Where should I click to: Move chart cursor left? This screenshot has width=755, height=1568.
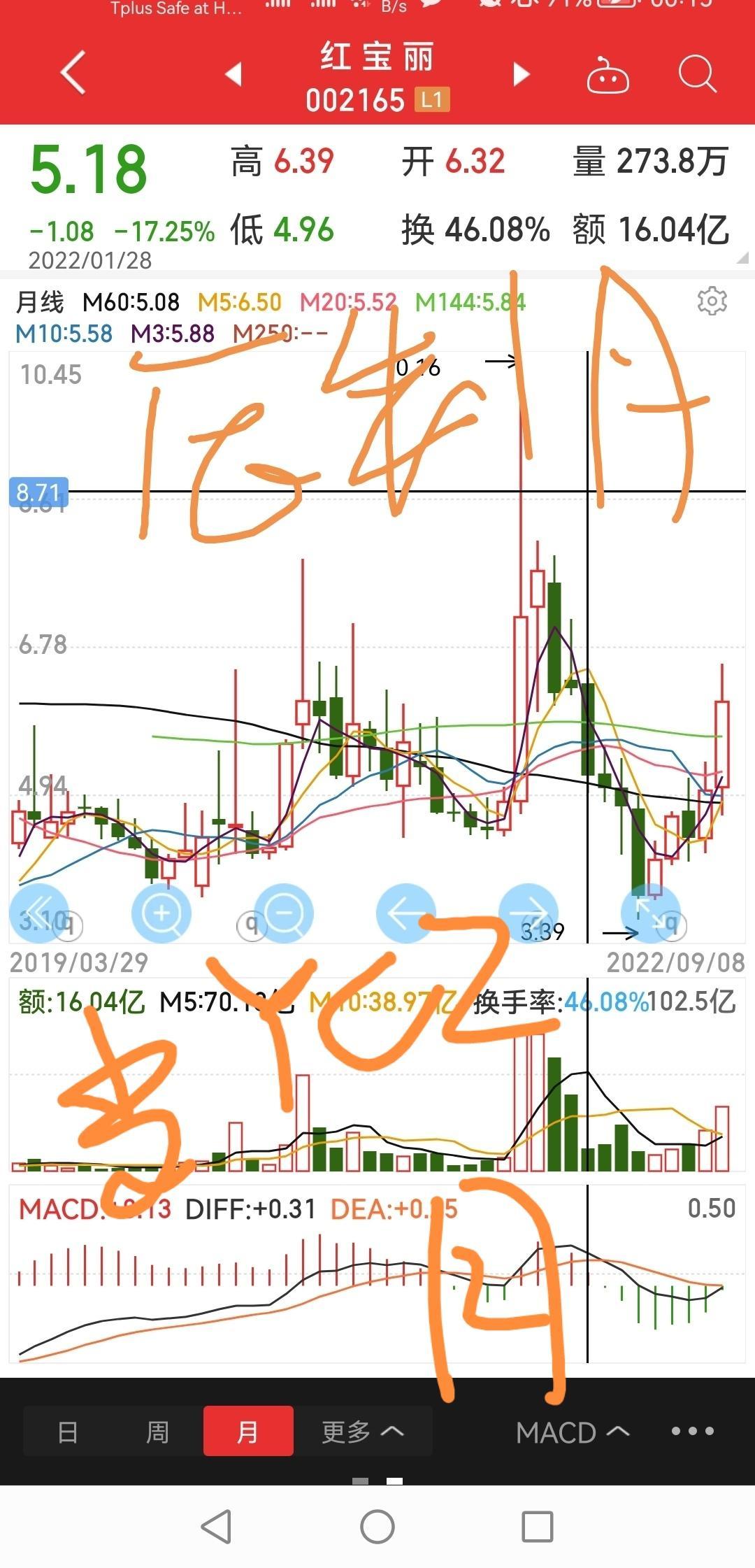(405, 913)
